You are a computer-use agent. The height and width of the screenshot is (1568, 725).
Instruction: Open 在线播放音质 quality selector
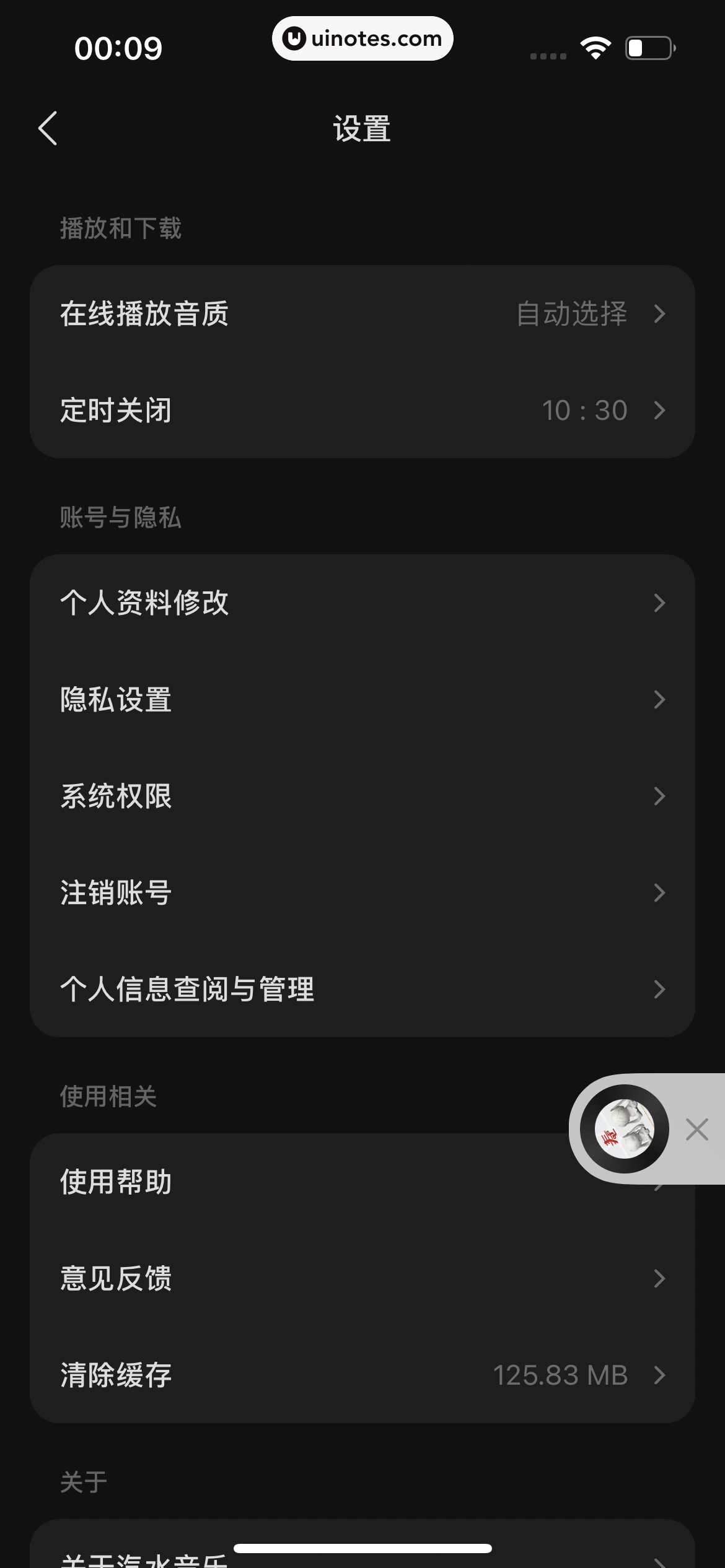pyautogui.click(x=362, y=315)
